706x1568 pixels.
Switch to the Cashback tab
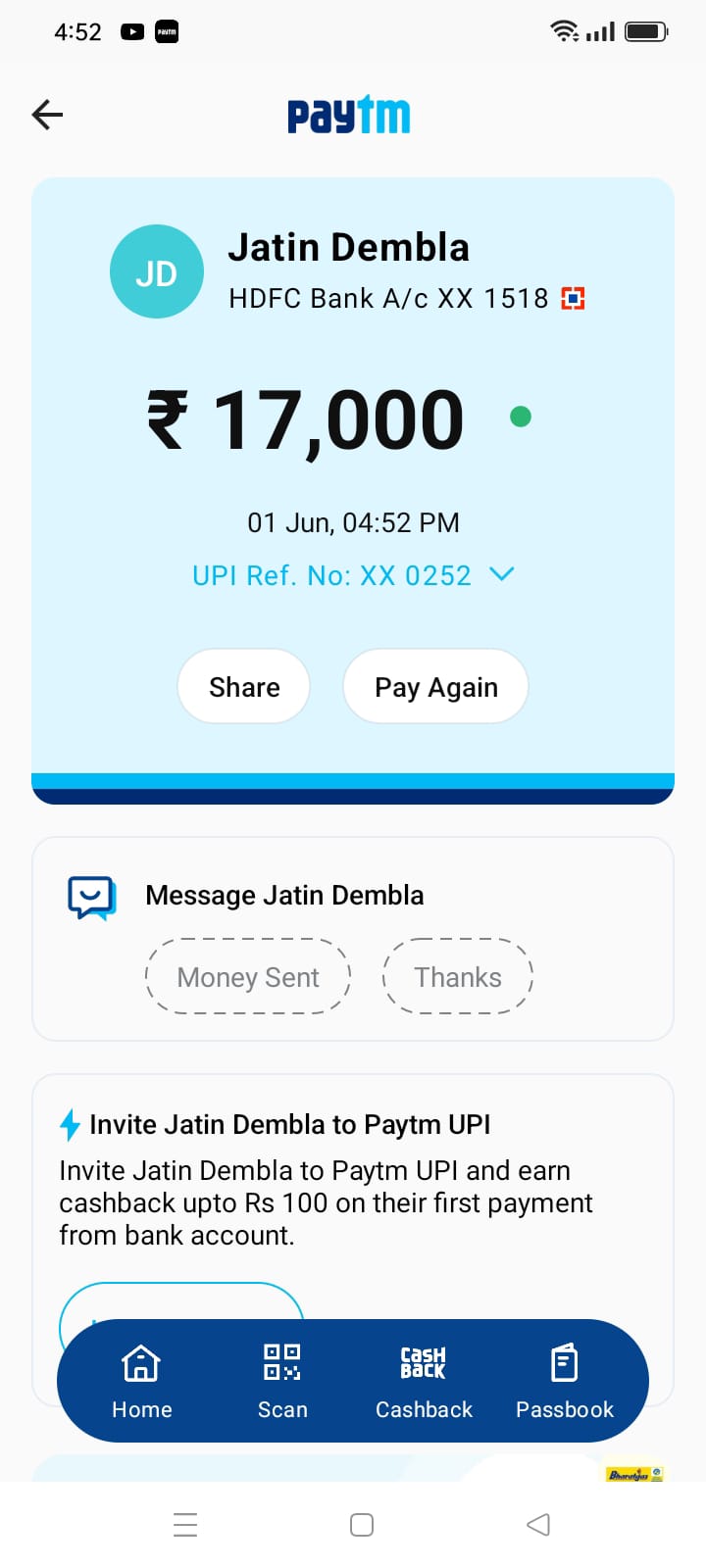(424, 1381)
